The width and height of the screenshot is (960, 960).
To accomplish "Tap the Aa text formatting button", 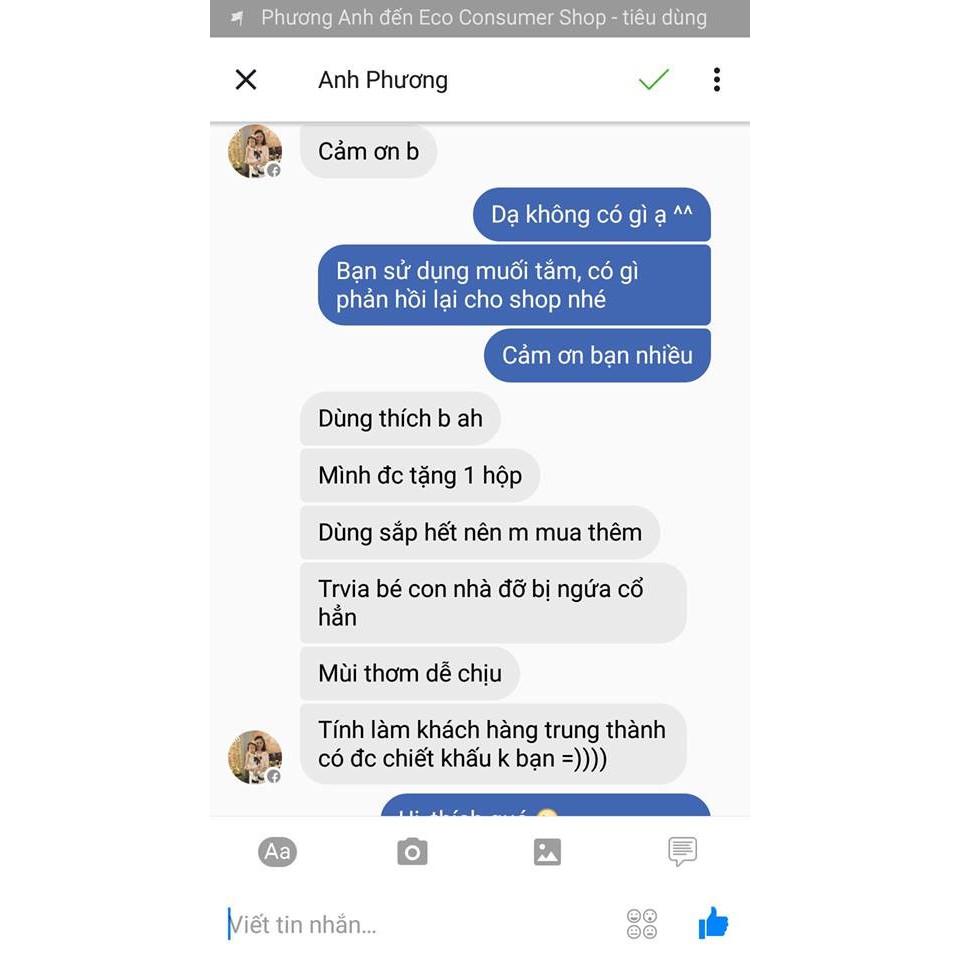I will 277,851.
